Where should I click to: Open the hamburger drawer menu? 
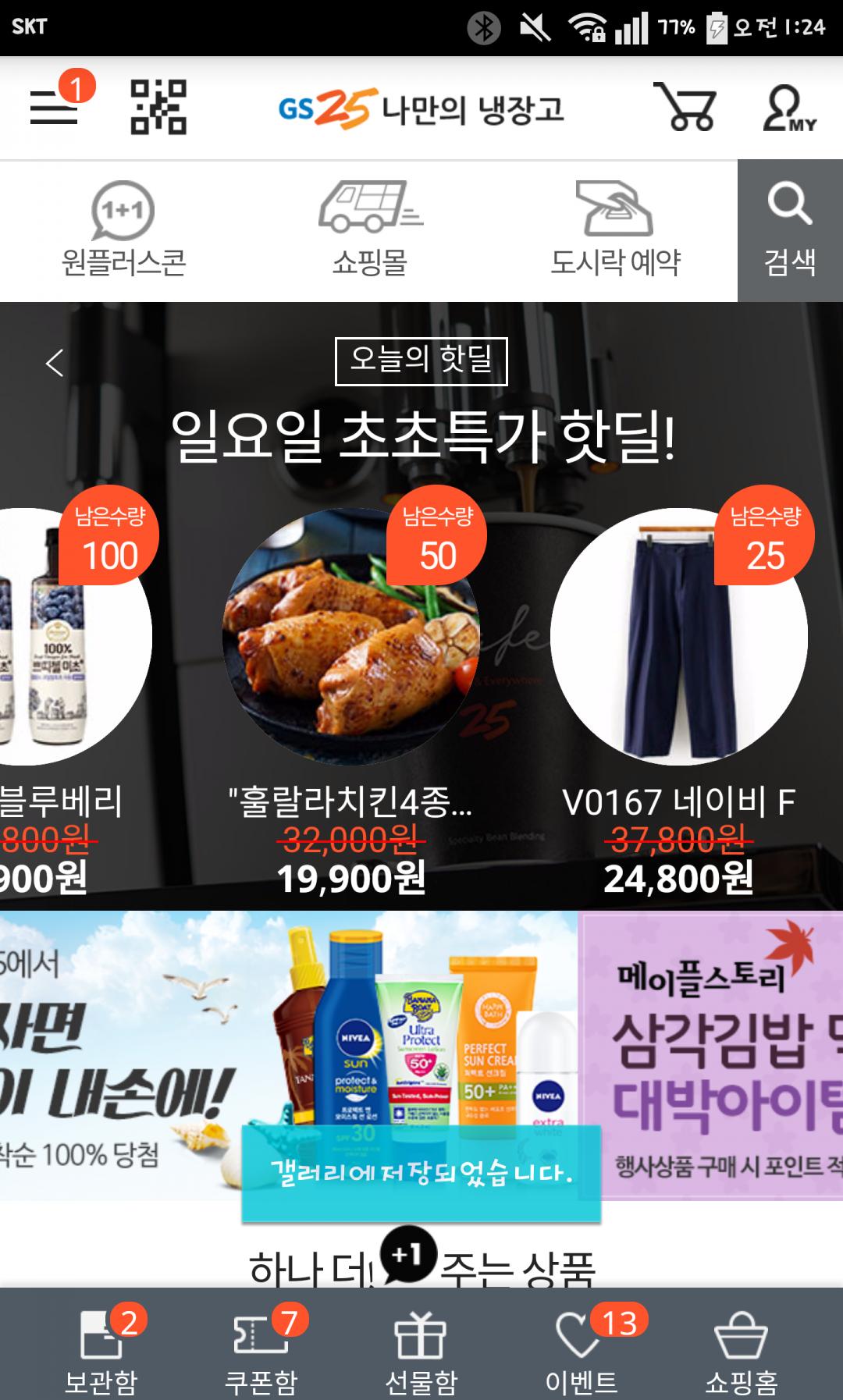coord(54,107)
